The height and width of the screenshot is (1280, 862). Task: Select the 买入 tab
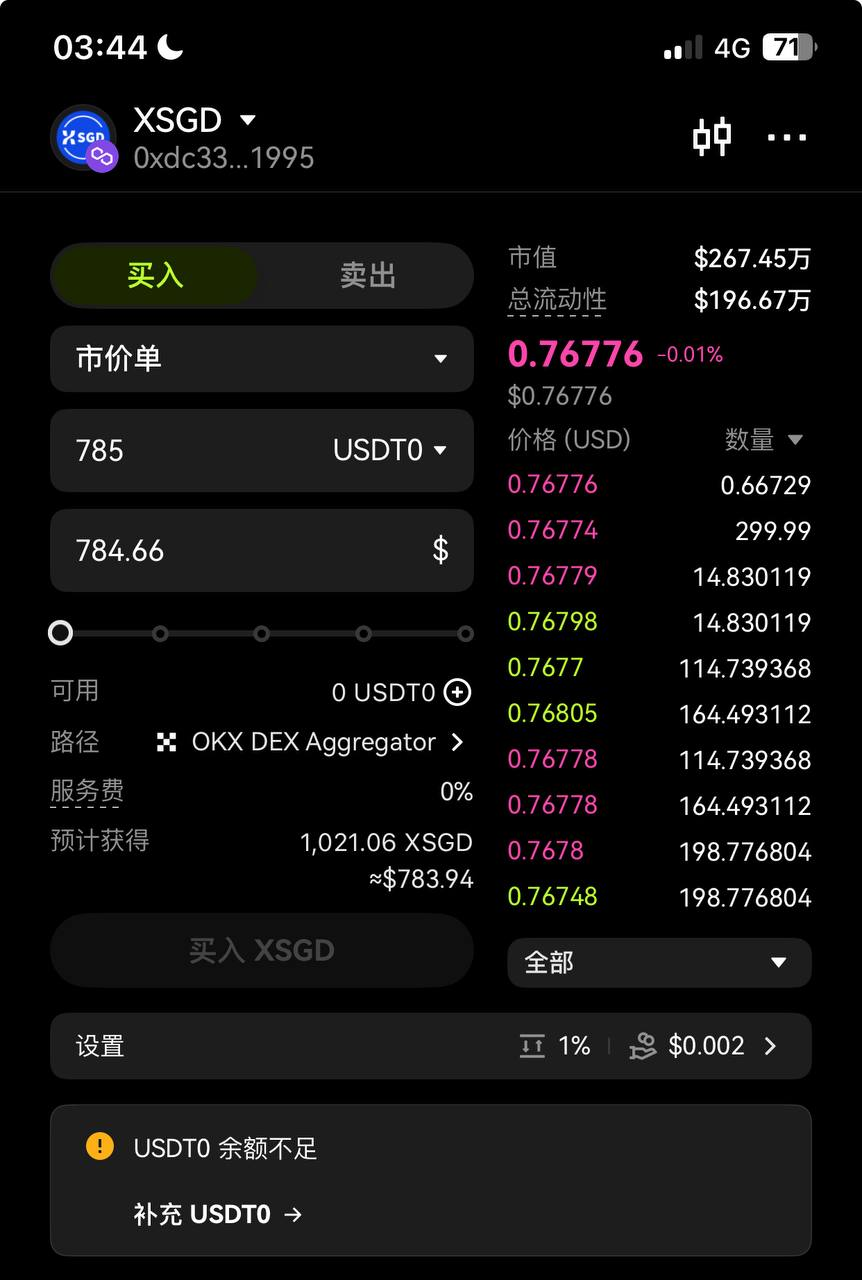[x=155, y=276]
